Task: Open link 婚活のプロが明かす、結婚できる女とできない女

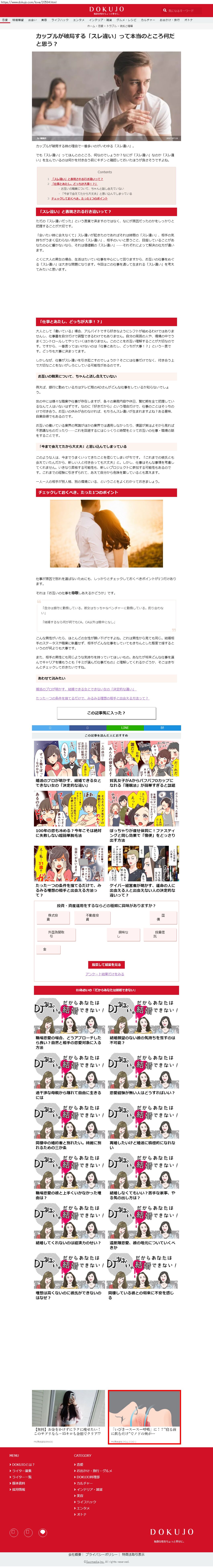Action: 85,689
